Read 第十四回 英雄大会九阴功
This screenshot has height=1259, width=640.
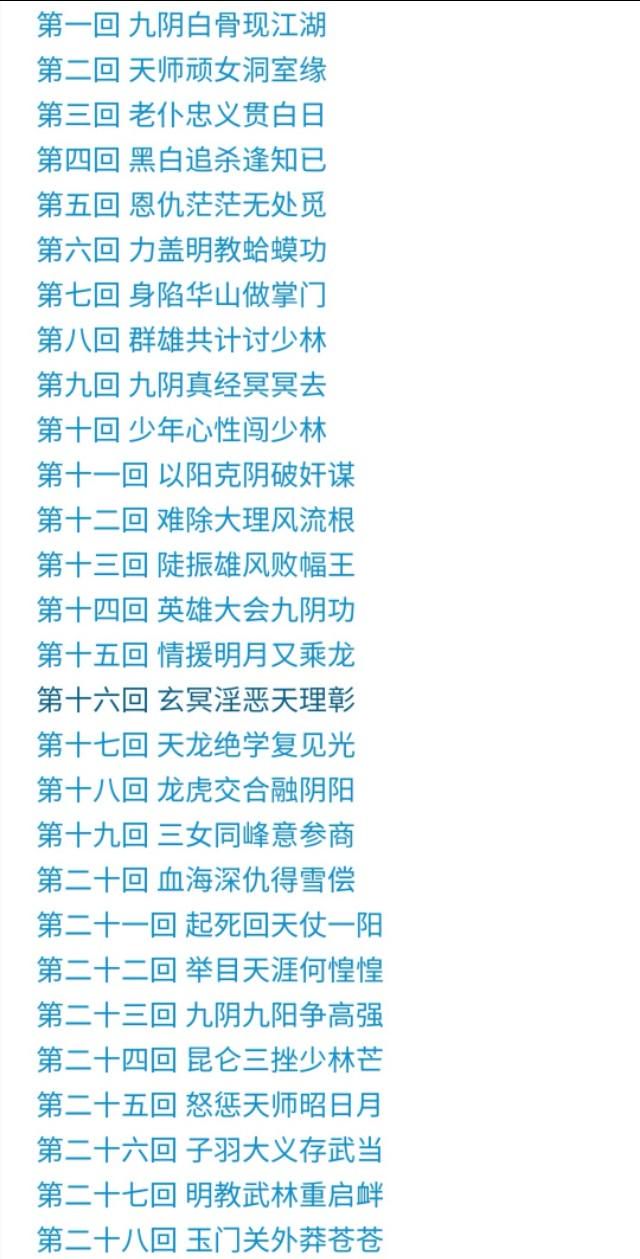pos(196,610)
